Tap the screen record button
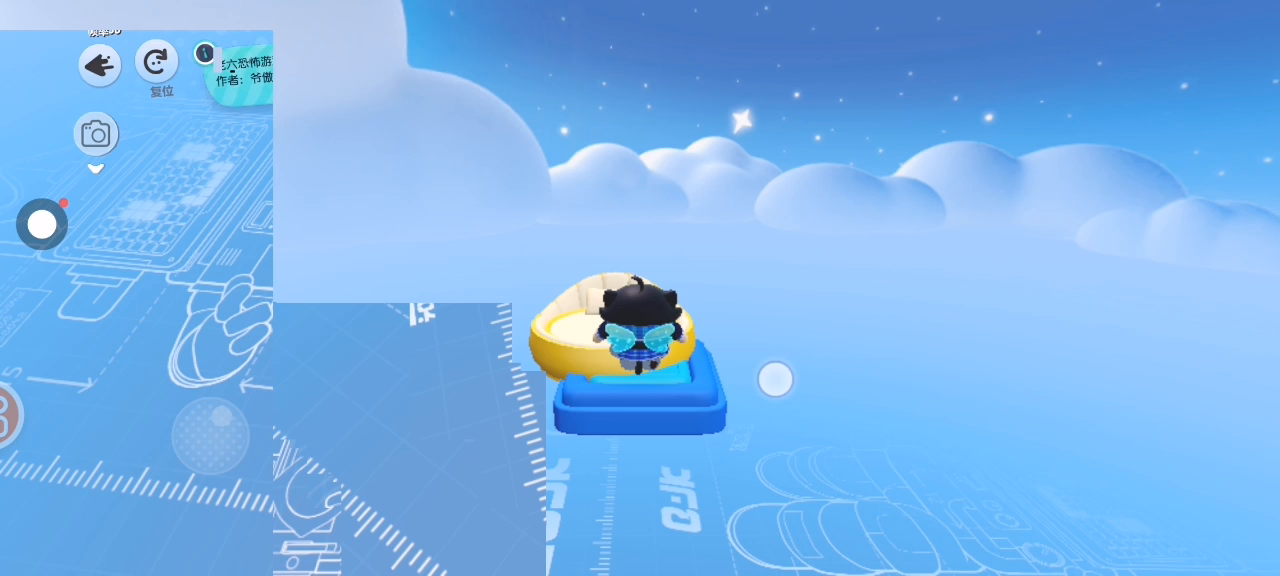Screen dimensions: 1280x576 tap(42, 224)
